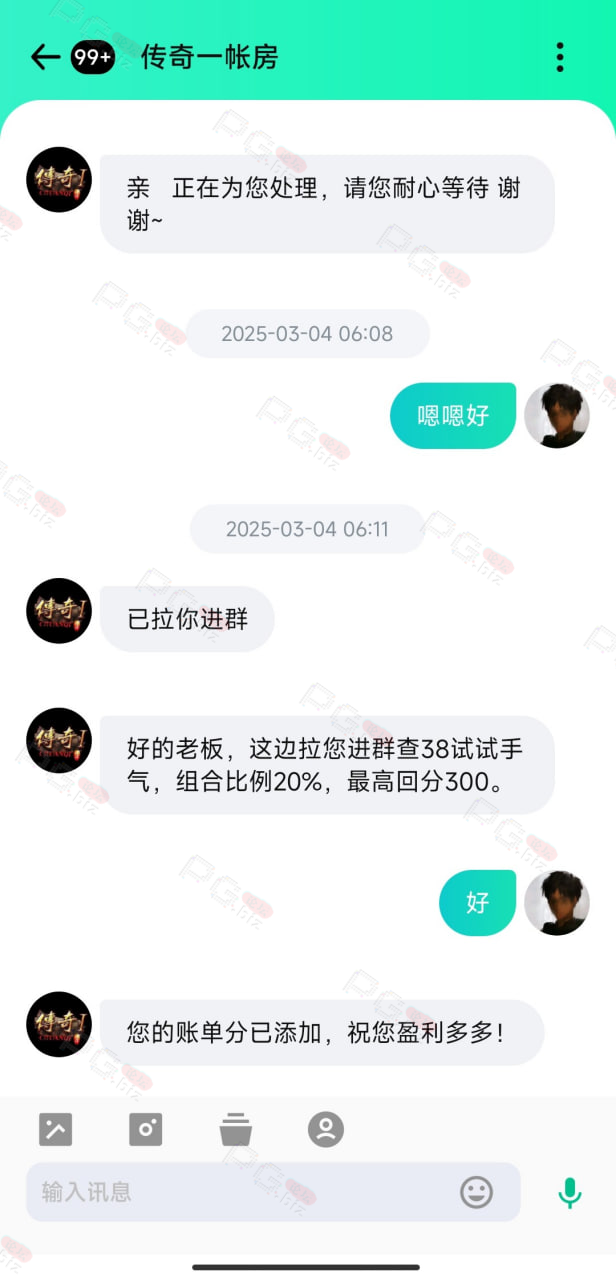Screen dimensions: 616x1280
Task: Tap the file drawer icon above input
Action: 236,1129
